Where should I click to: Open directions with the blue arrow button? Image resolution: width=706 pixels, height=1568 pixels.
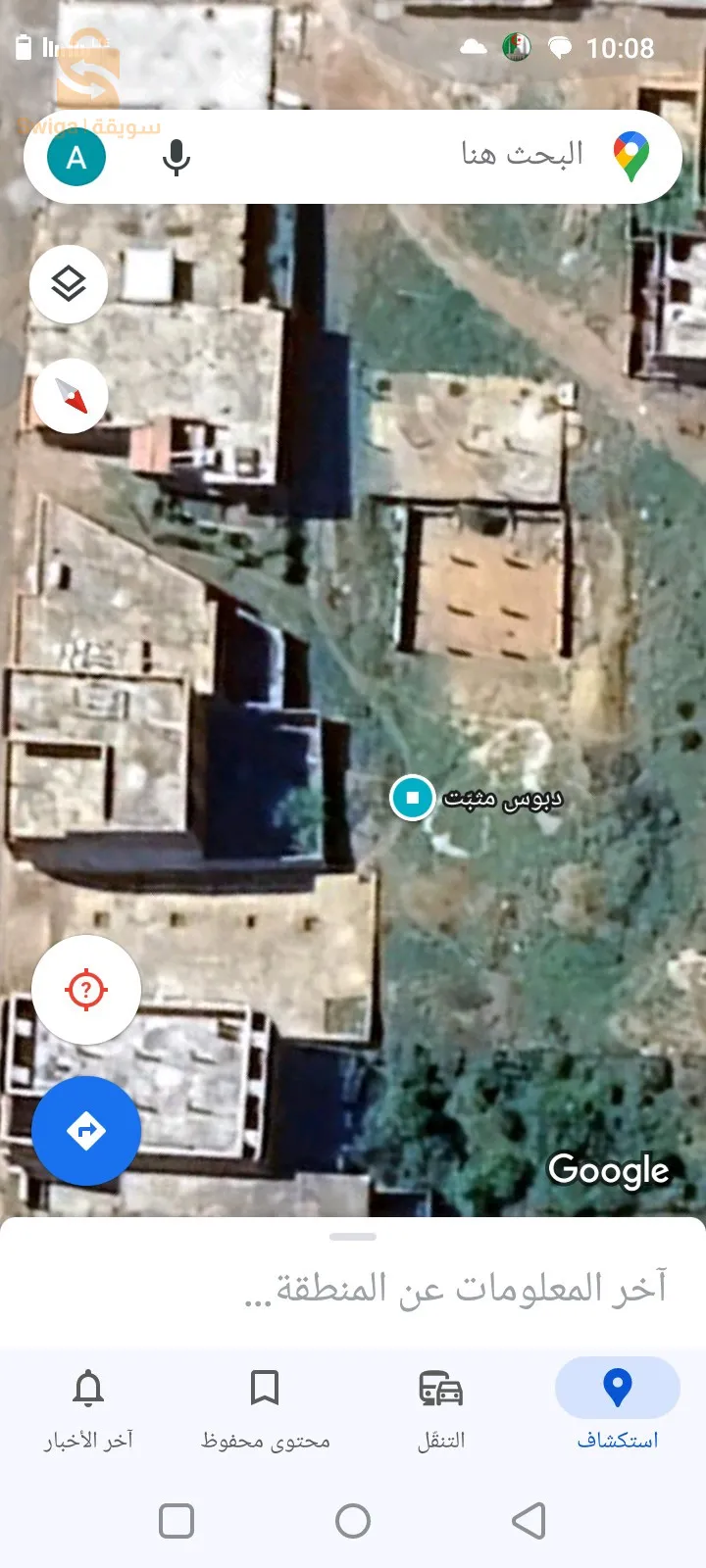(86, 1131)
